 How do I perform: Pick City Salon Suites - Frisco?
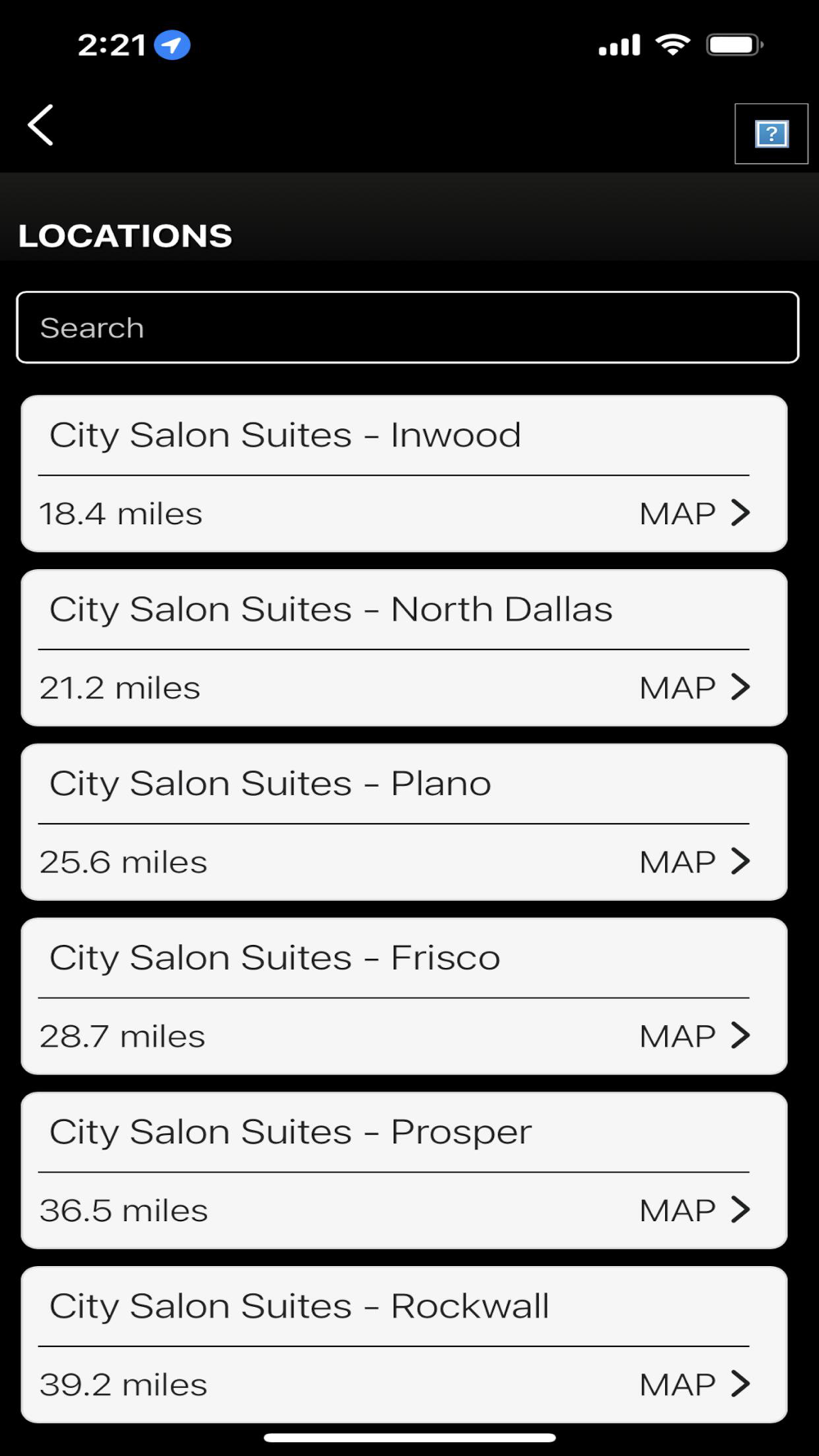click(x=274, y=958)
